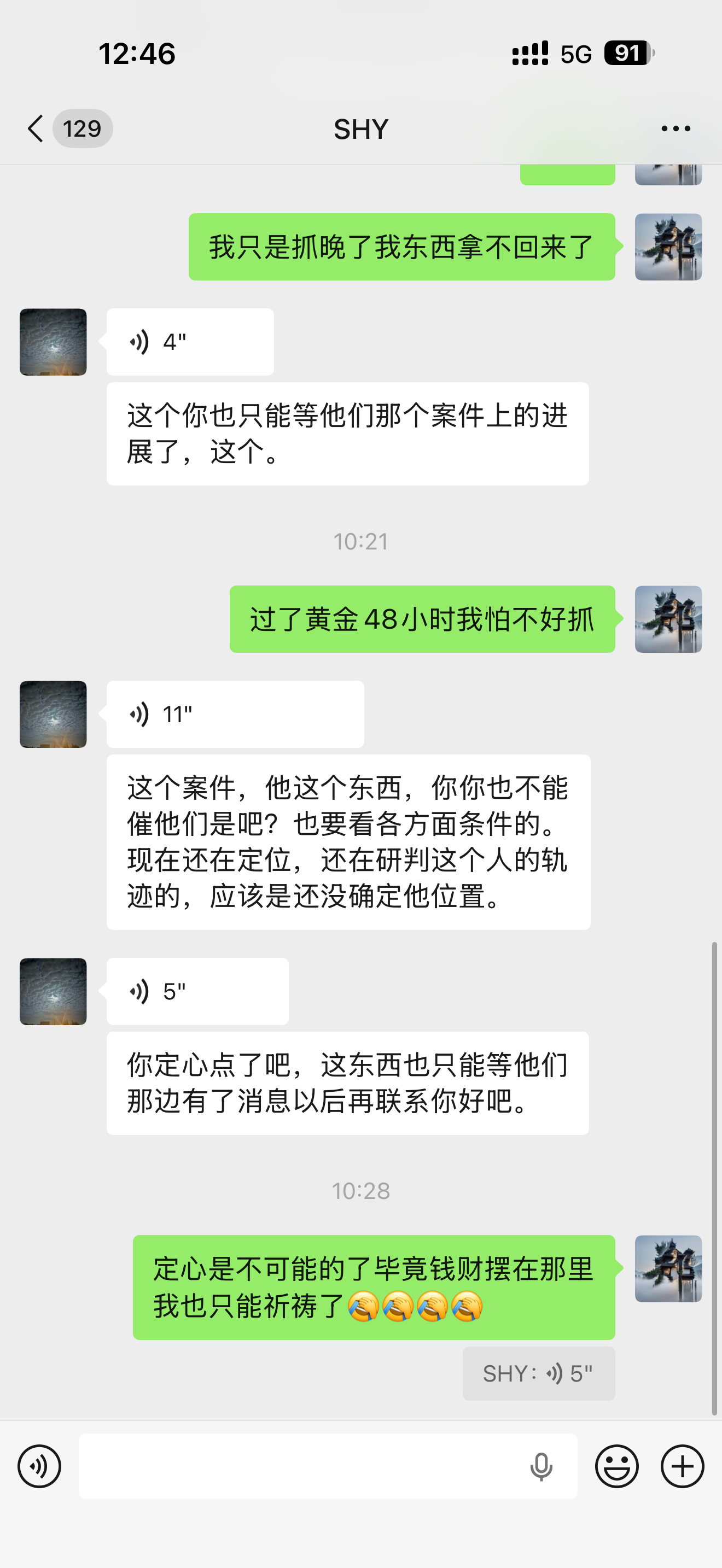Play the 4" voice message

click(x=189, y=342)
